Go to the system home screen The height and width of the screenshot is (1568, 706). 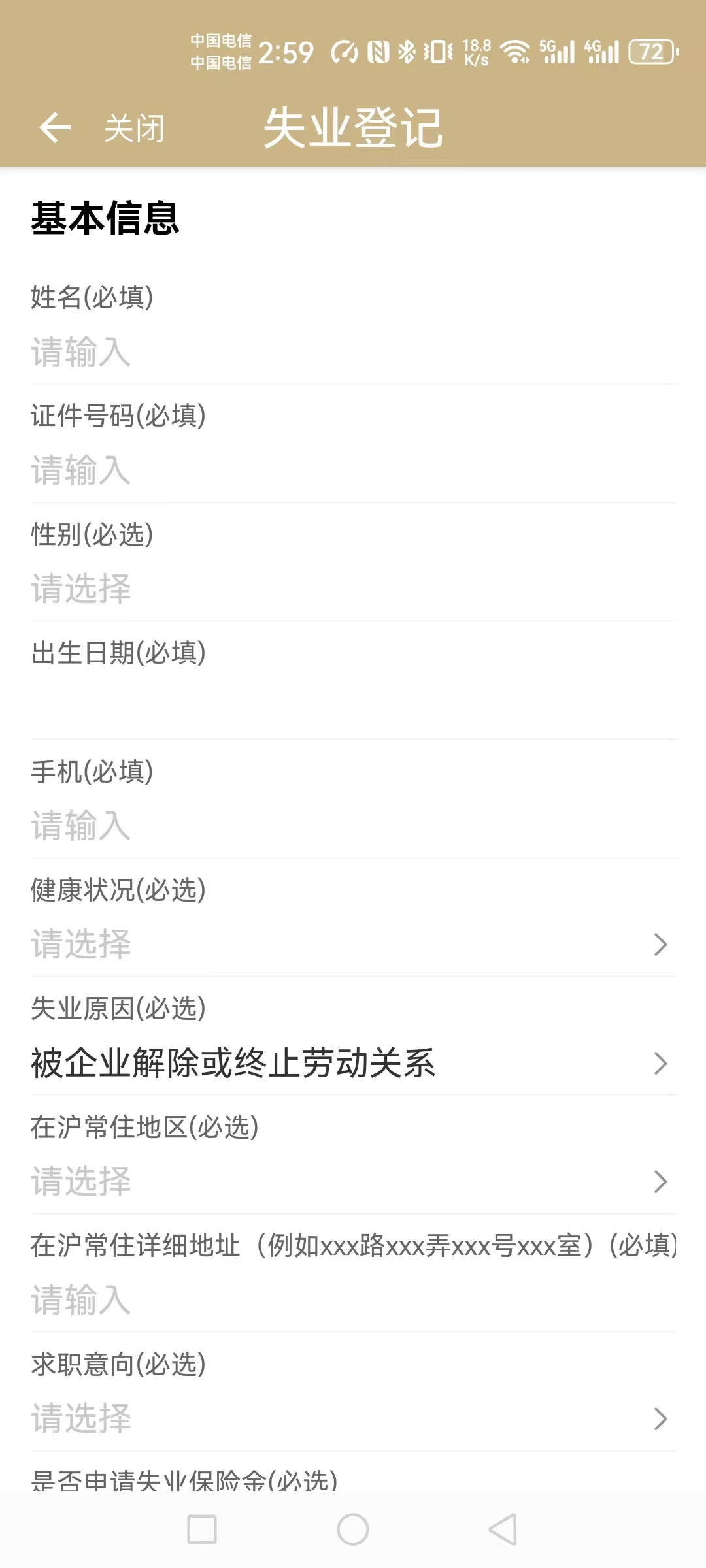click(x=353, y=1529)
